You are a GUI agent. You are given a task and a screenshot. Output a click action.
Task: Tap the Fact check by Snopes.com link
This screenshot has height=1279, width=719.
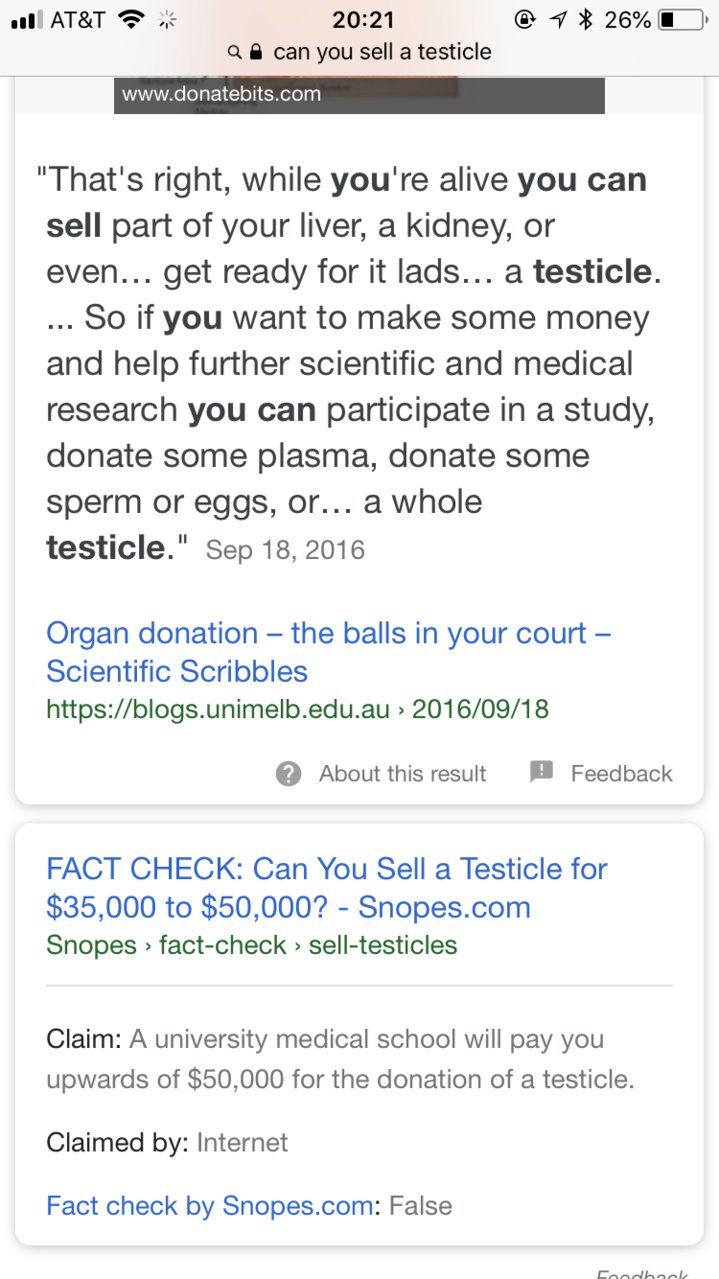pos(209,1205)
